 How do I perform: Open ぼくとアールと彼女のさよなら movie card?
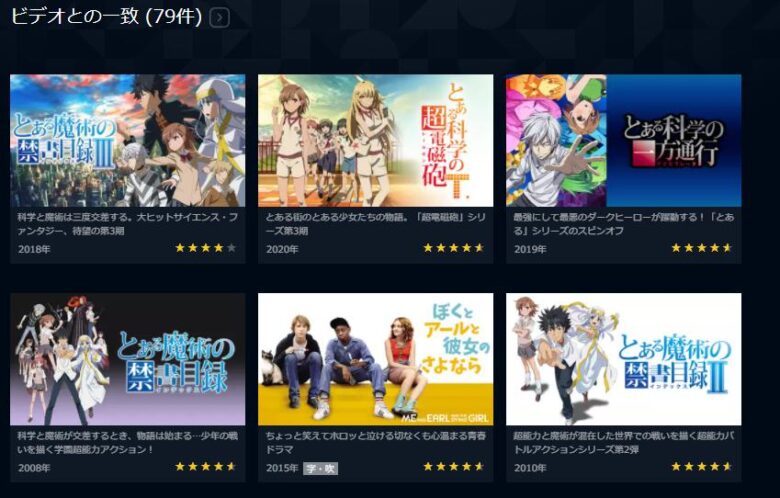click(375, 359)
